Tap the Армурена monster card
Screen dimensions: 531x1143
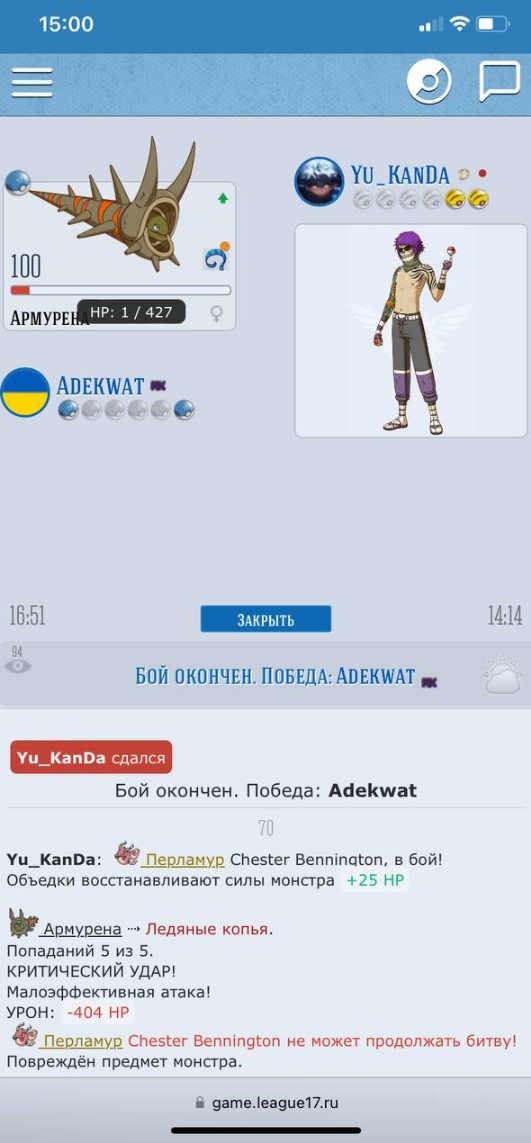pos(120,256)
